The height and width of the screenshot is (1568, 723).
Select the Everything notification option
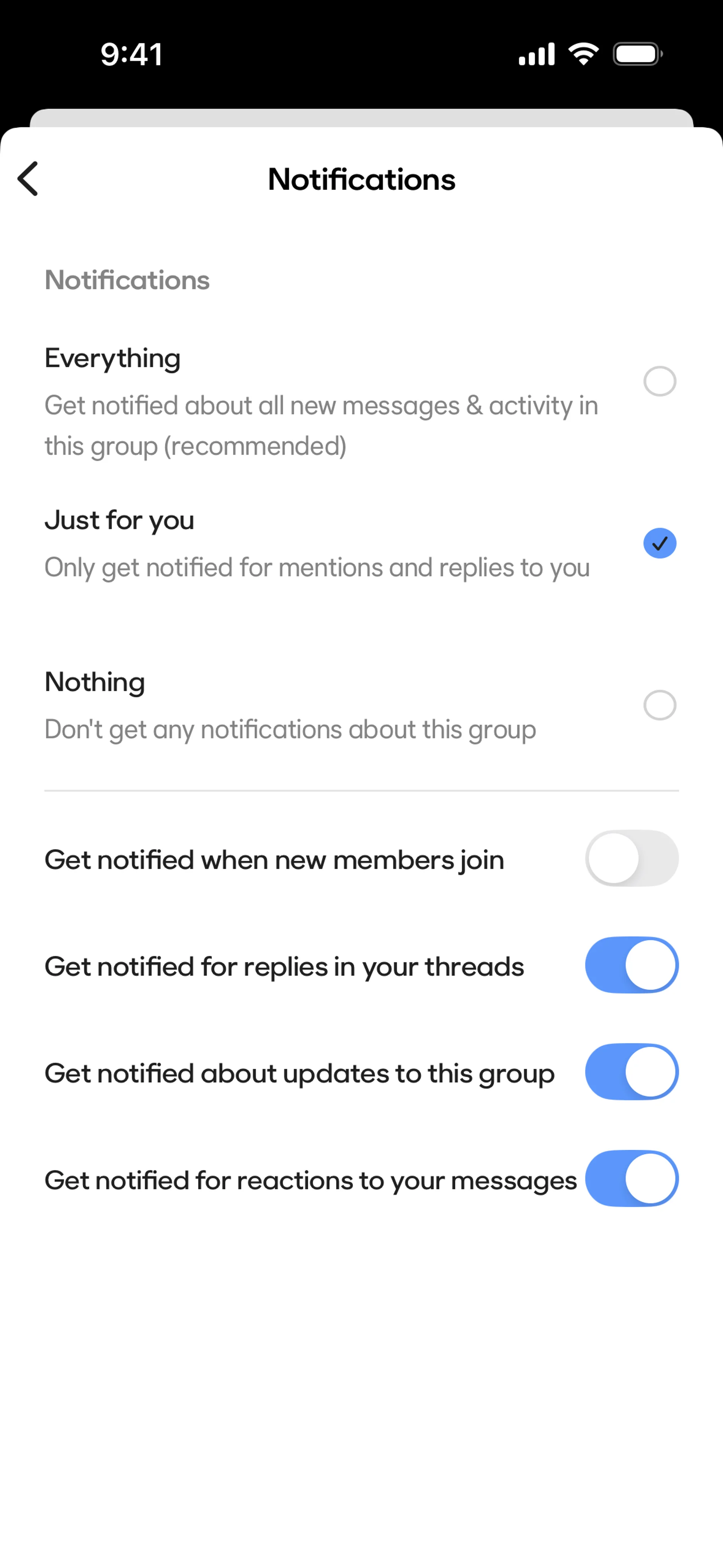pos(660,382)
